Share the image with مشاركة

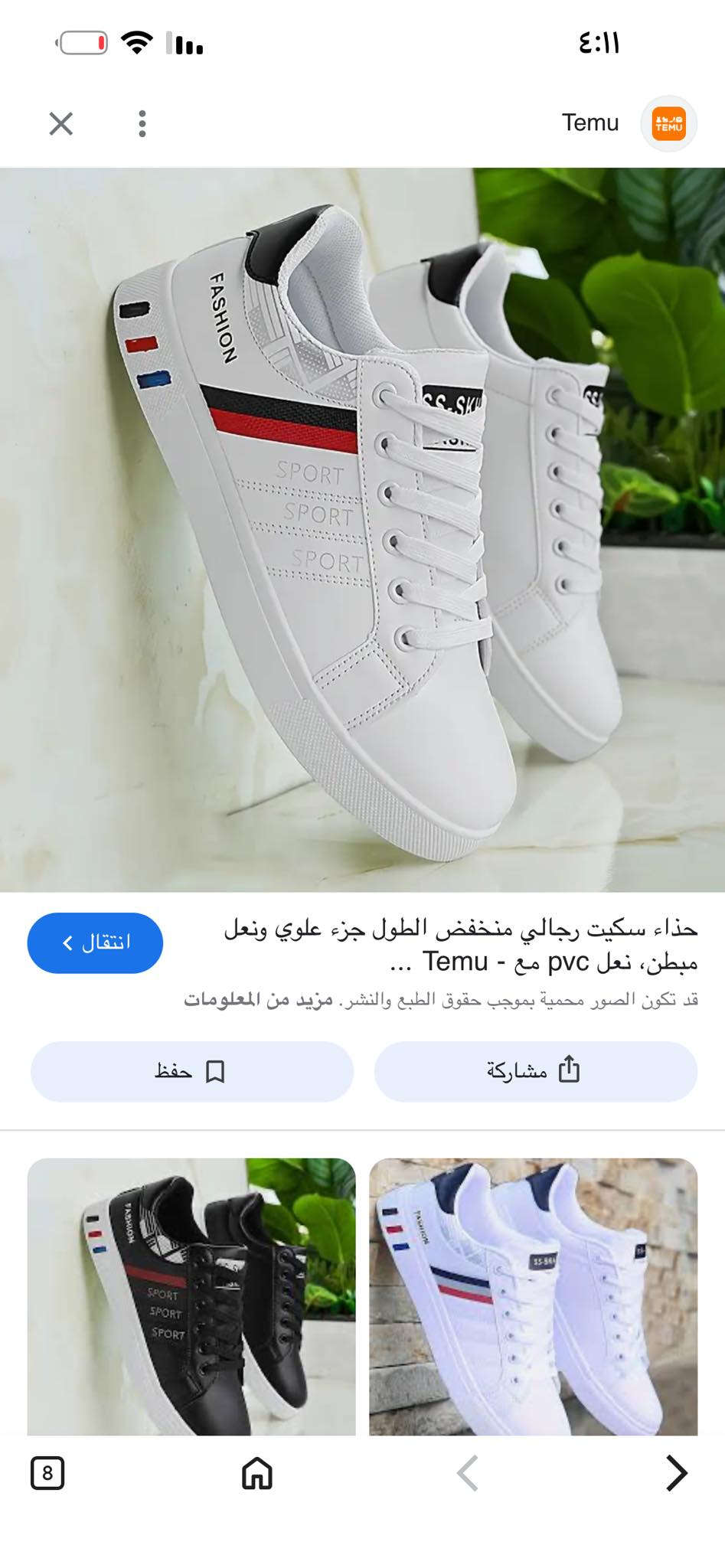pos(535,1071)
